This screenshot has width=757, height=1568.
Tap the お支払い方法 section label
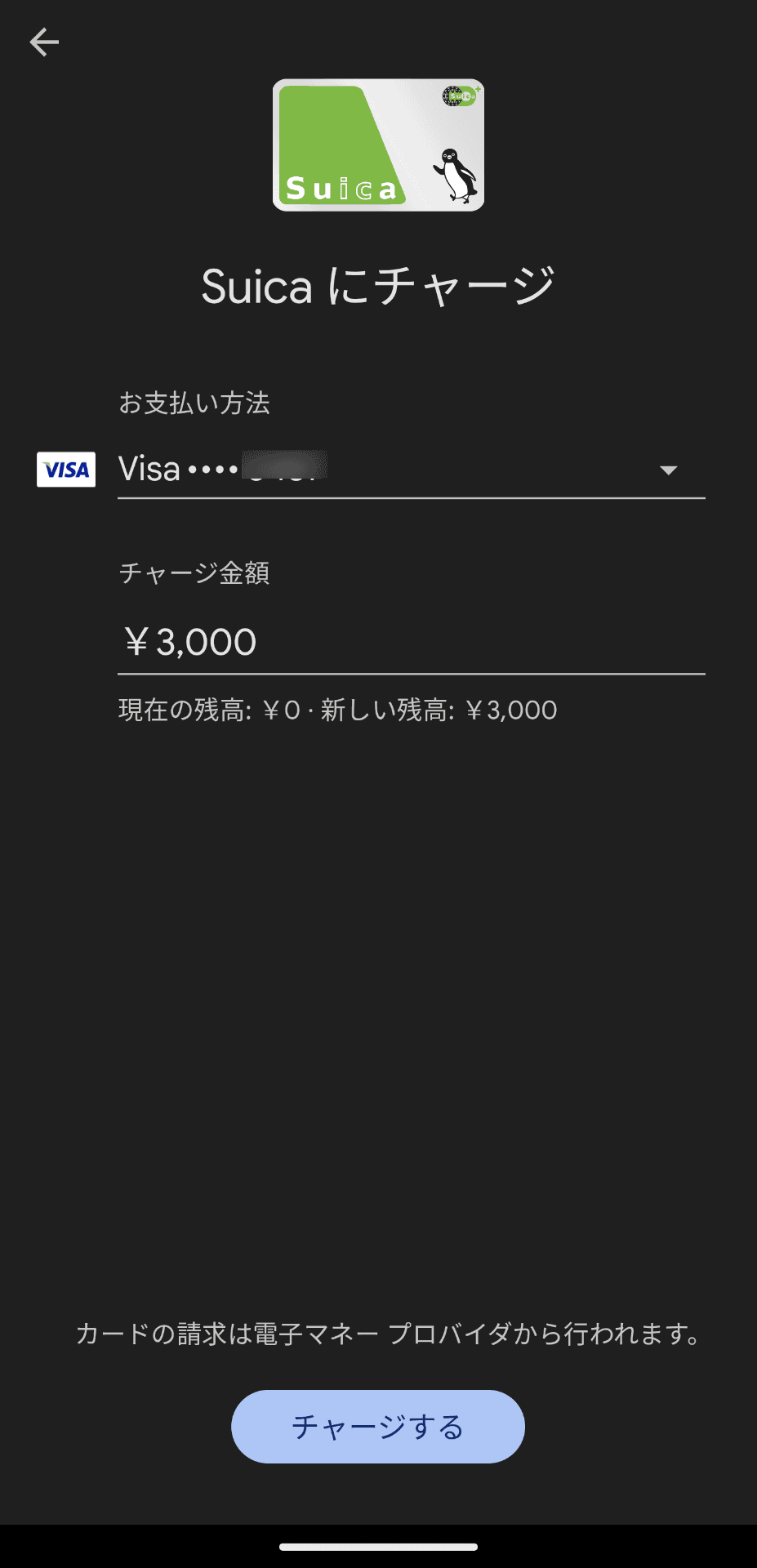[x=196, y=403]
